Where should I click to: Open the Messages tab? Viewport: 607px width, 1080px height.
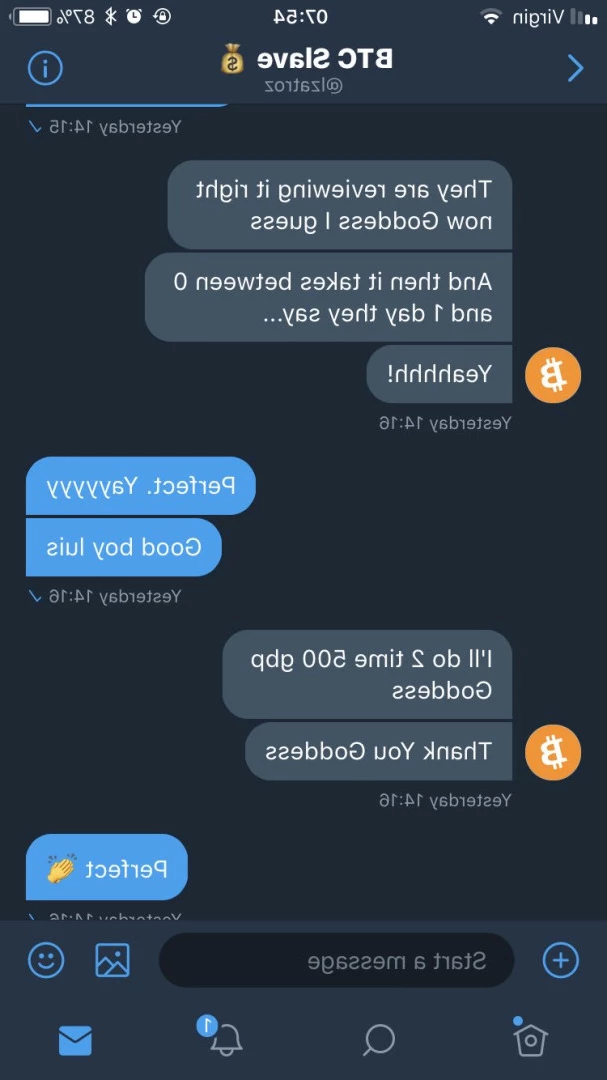point(75,1040)
